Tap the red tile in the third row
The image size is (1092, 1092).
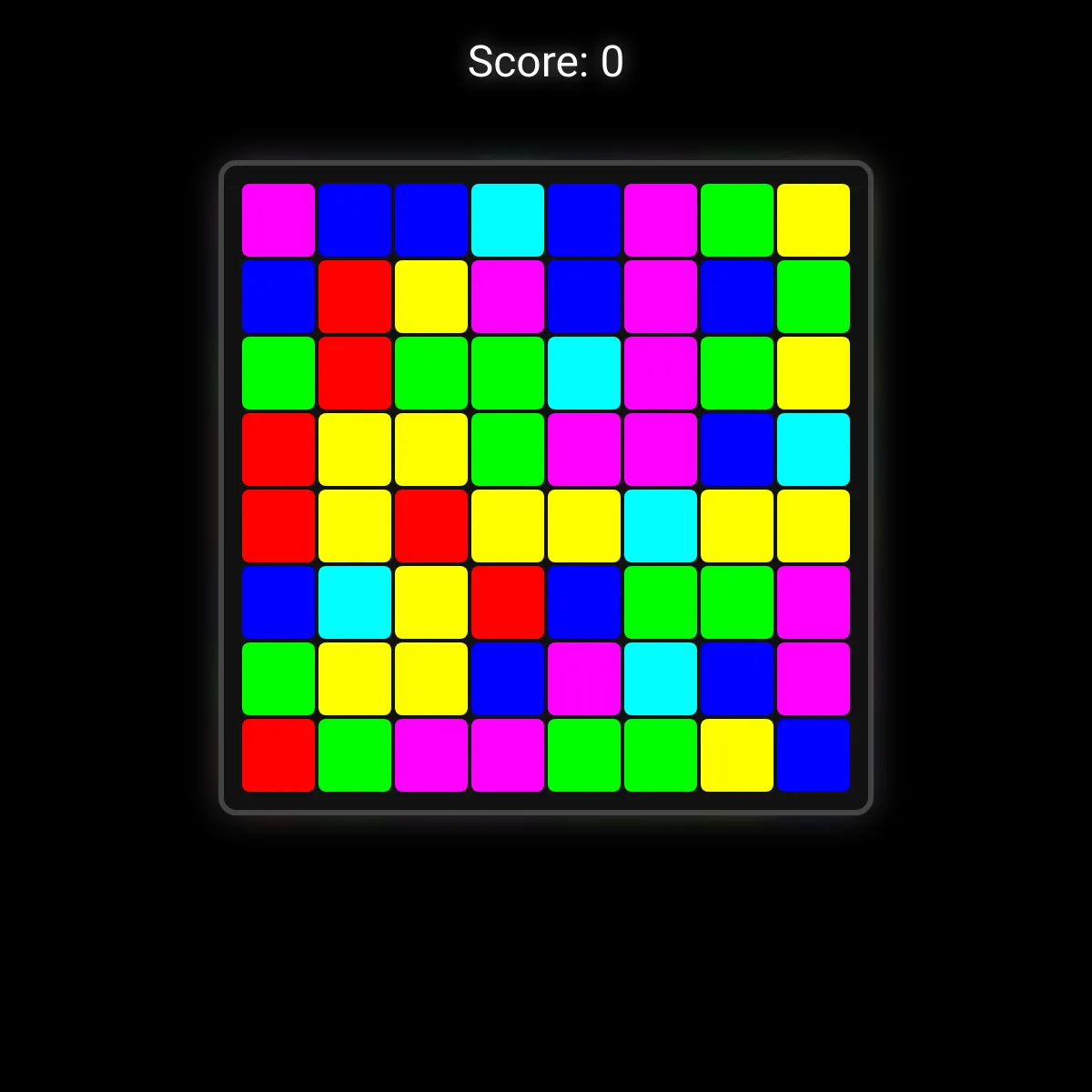(355, 373)
